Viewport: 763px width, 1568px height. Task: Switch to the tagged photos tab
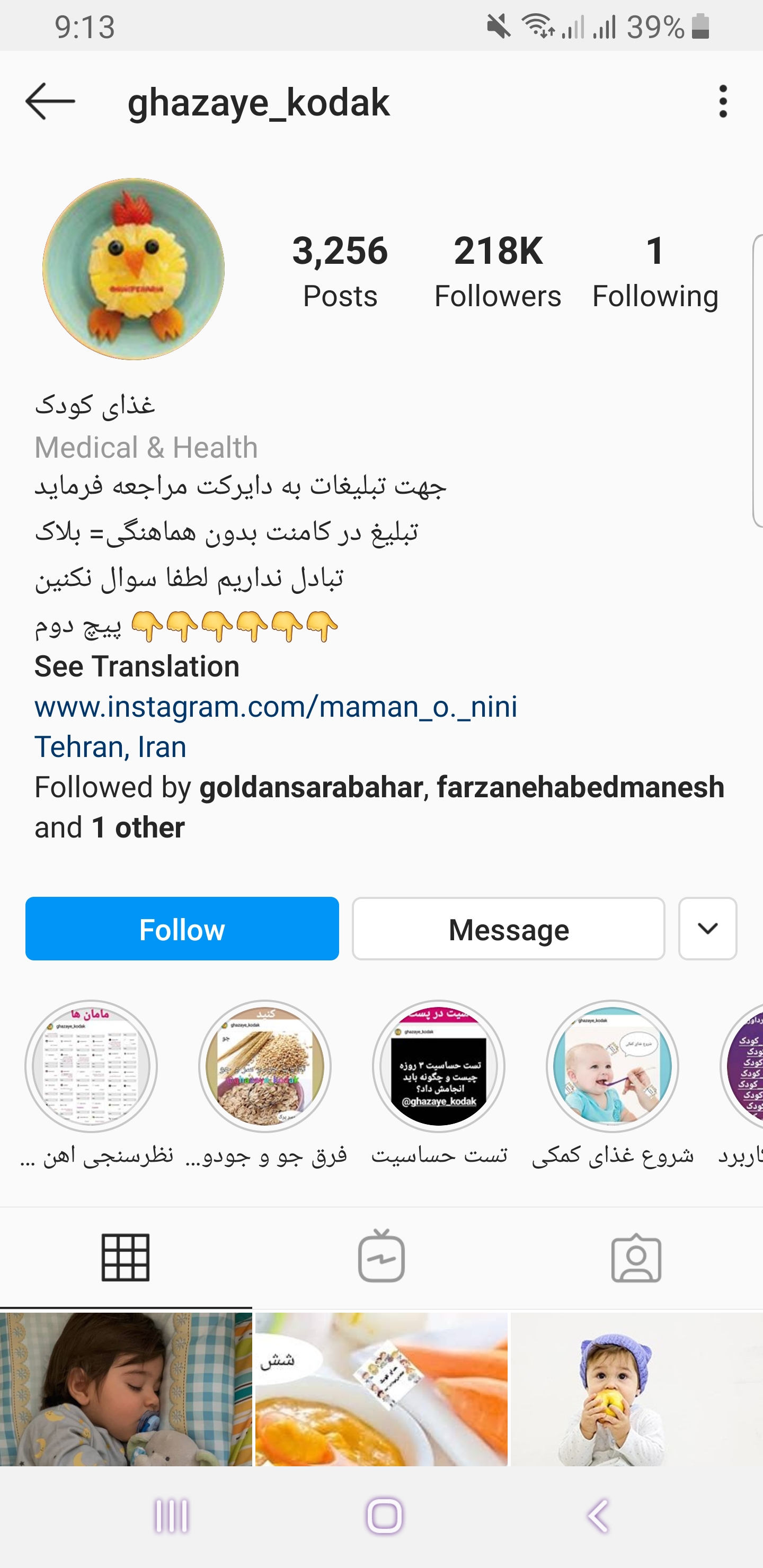coord(636,1258)
